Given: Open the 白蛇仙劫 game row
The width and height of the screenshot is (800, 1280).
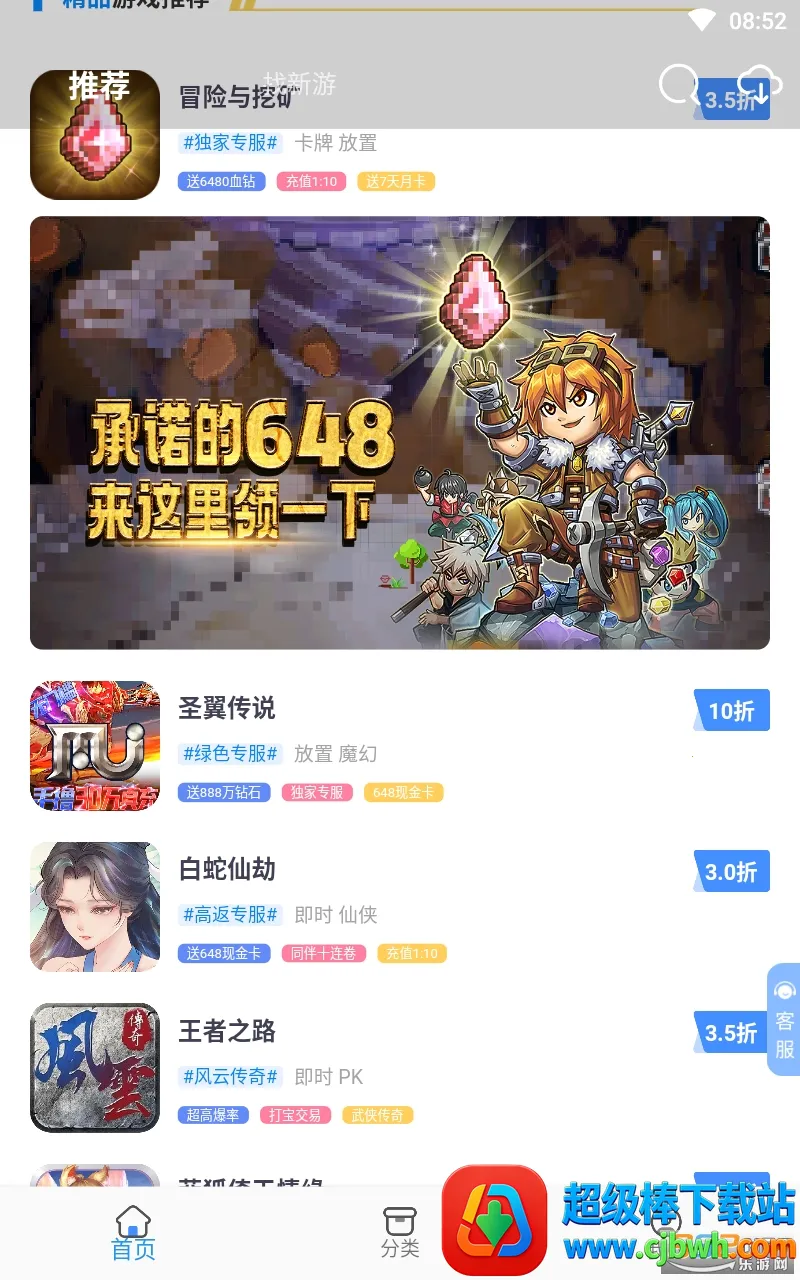Looking at the screenshot, I should (x=400, y=907).
